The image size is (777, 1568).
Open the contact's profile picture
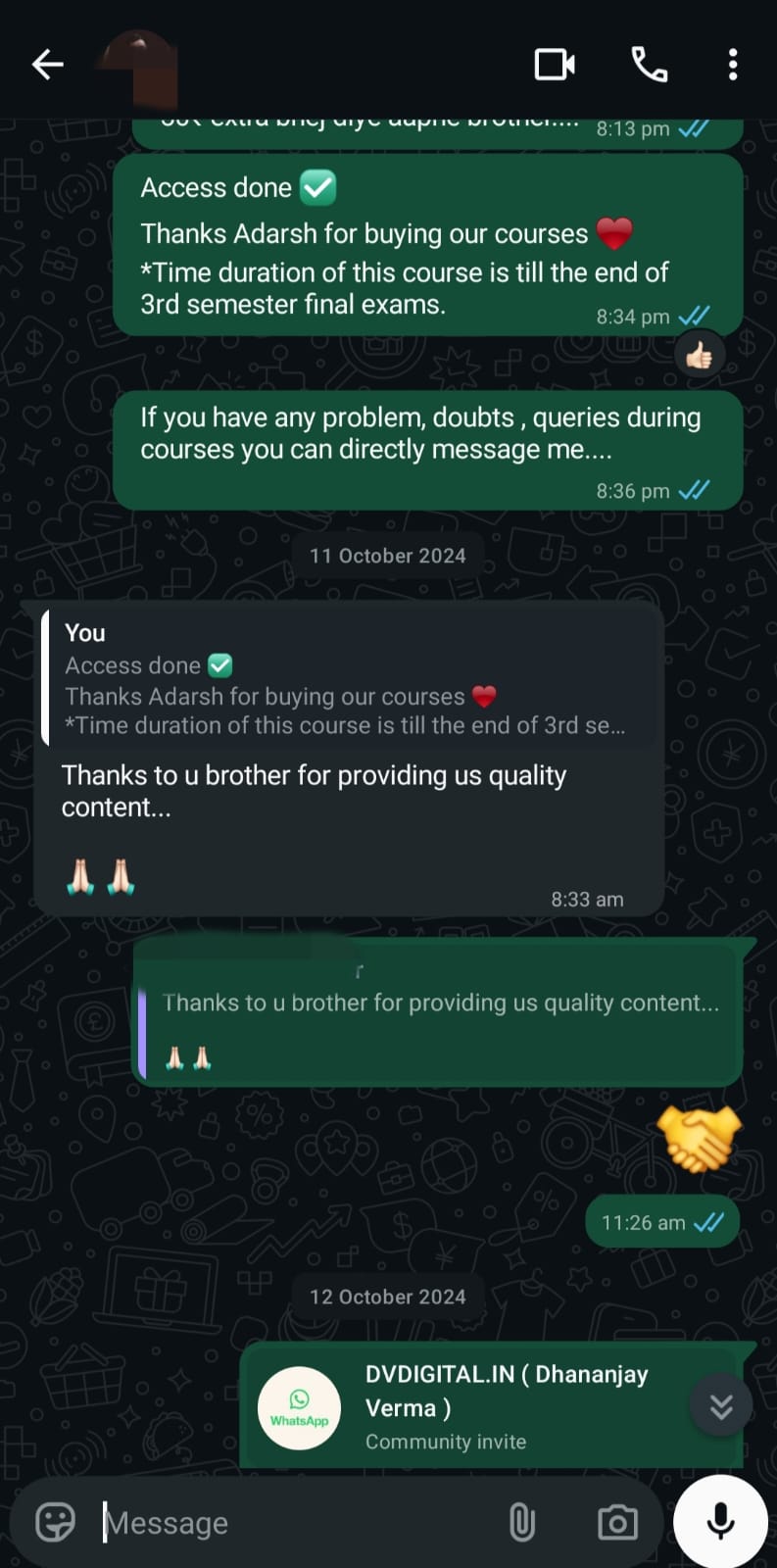(x=139, y=67)
